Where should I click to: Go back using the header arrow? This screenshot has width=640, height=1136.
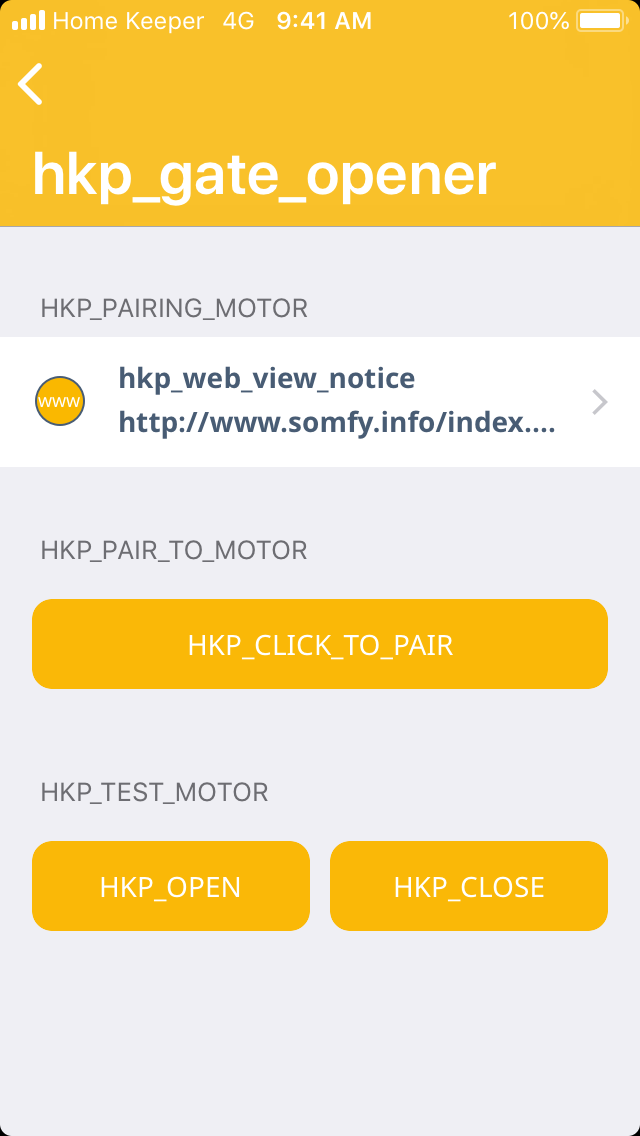31,84
